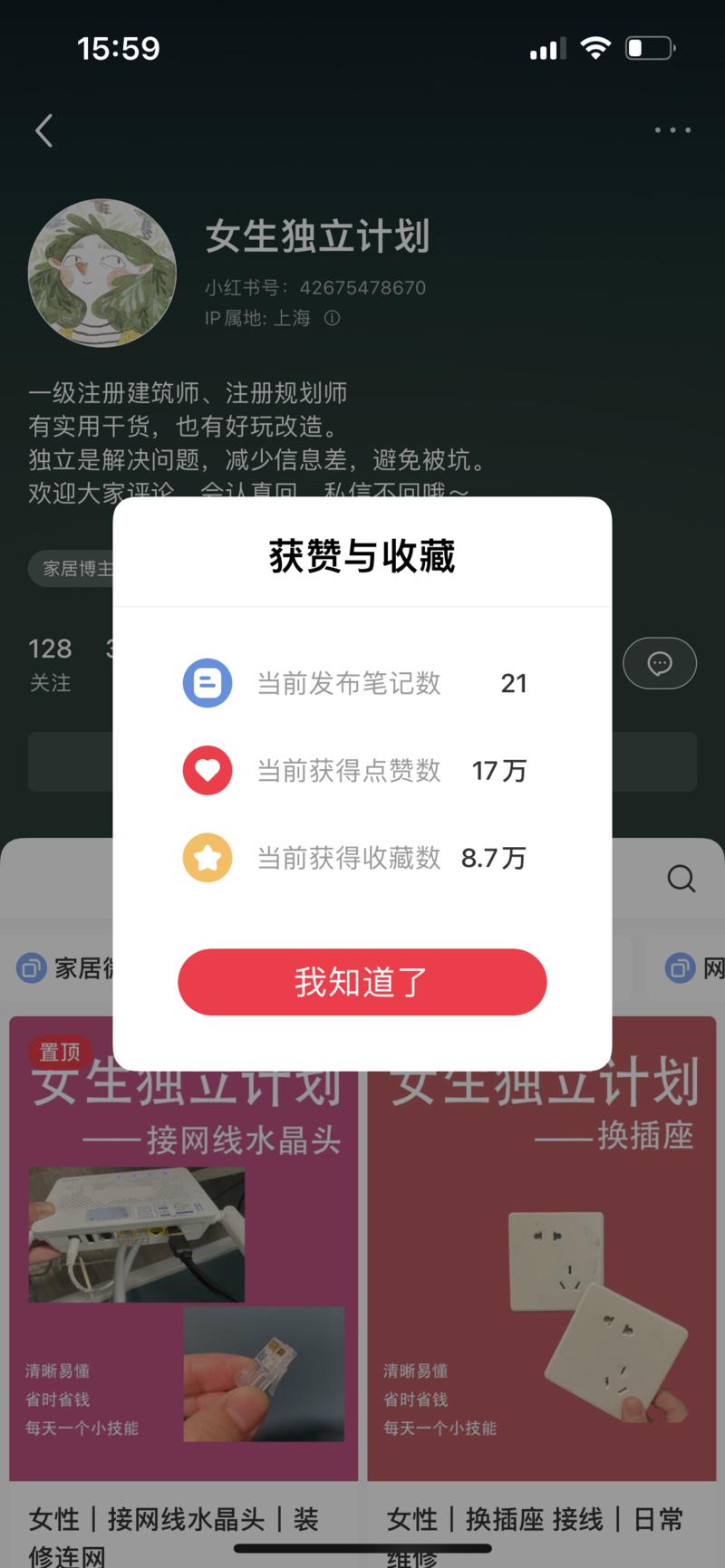Tap the search magnifier icon
Screen dimensions: 725x1568
pos(681,879)
